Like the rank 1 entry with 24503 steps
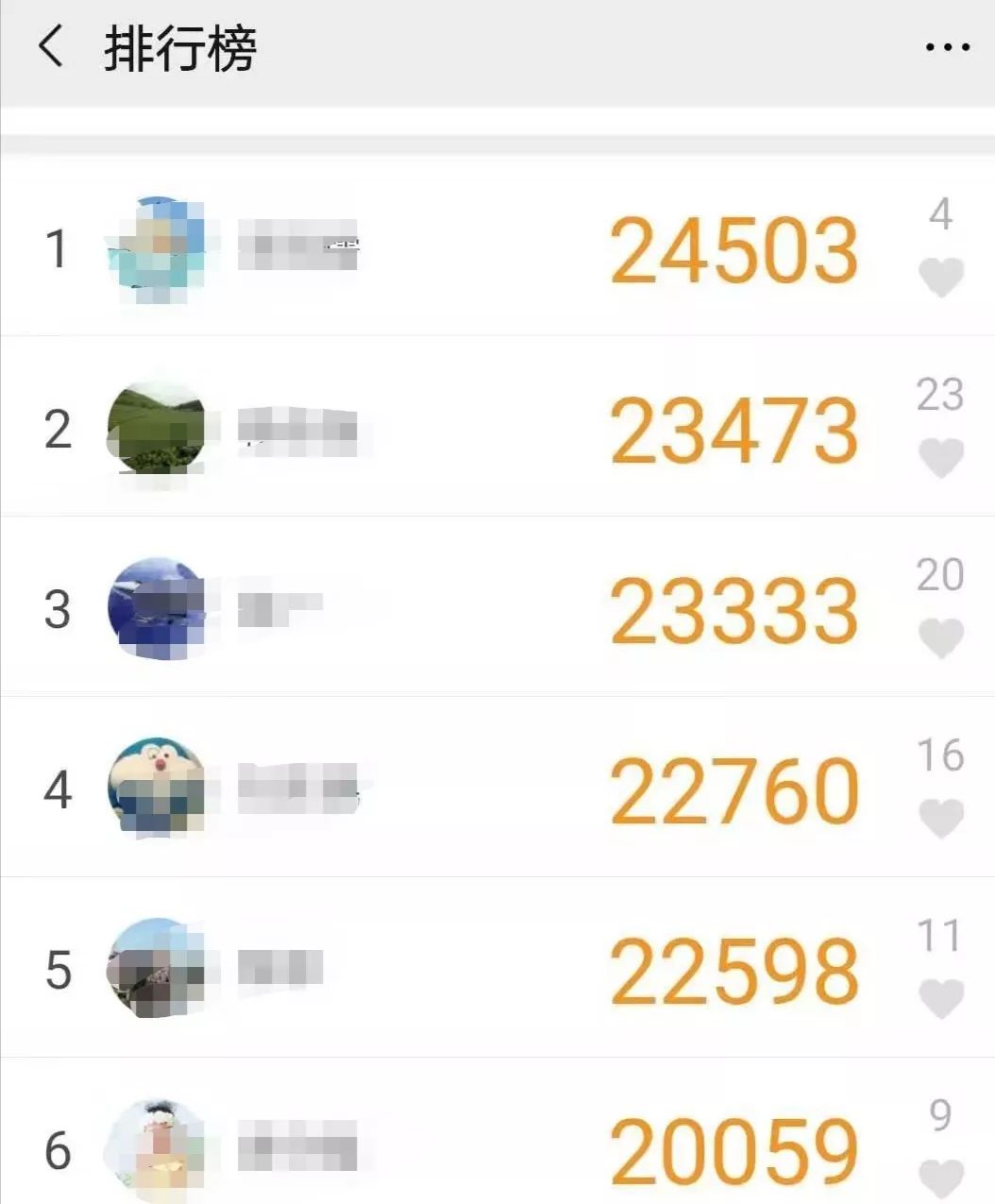 tap(940, 277)
